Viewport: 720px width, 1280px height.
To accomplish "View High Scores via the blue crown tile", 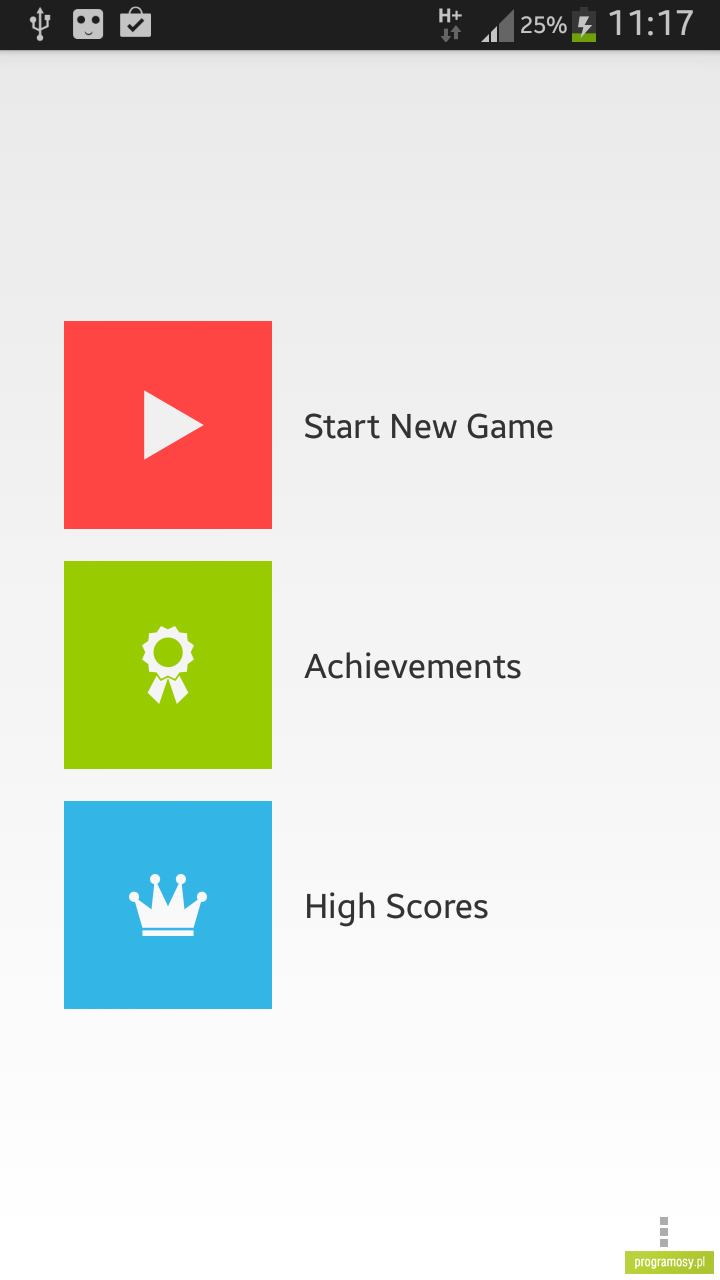I will (168, 905).
